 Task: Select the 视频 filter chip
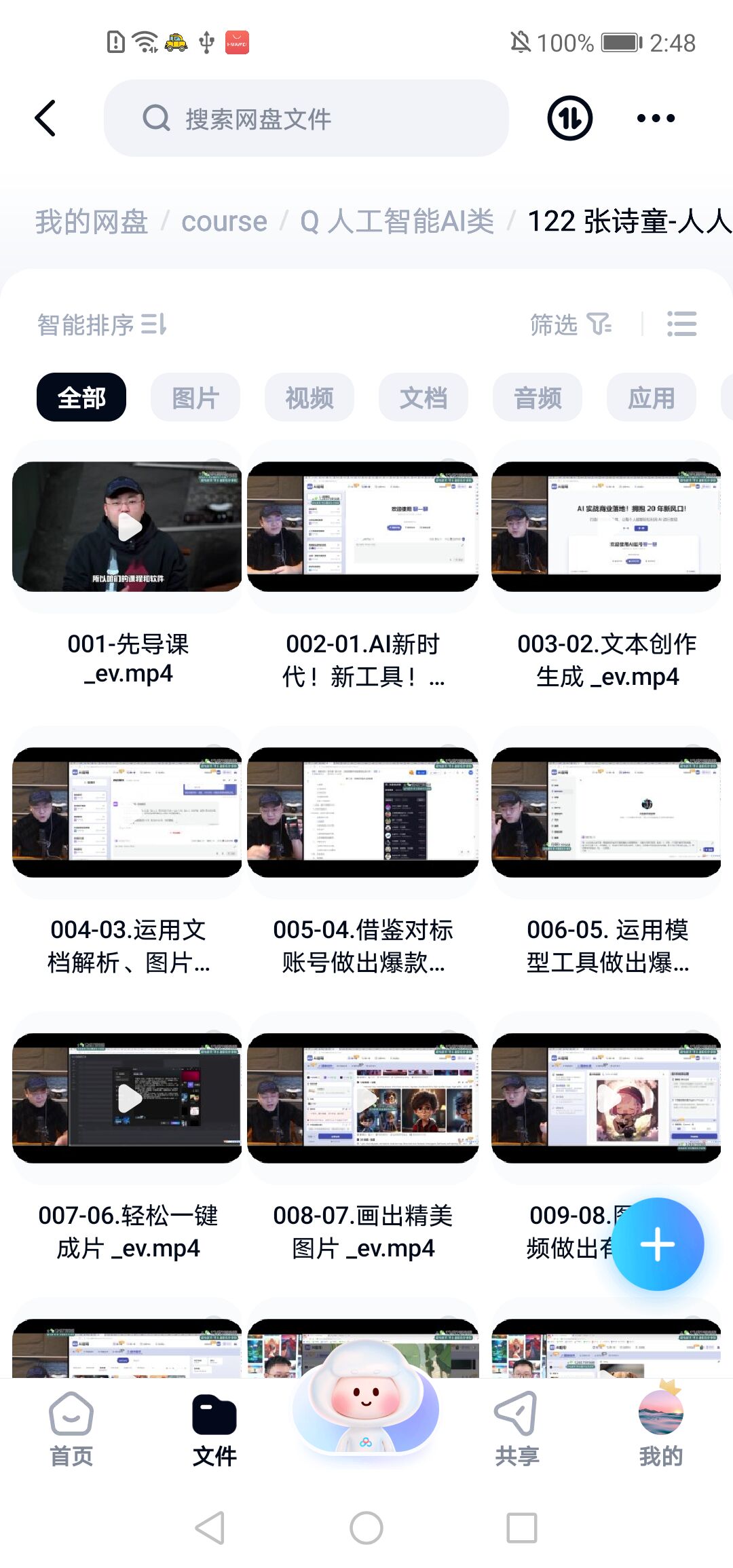tap(309, 397)
